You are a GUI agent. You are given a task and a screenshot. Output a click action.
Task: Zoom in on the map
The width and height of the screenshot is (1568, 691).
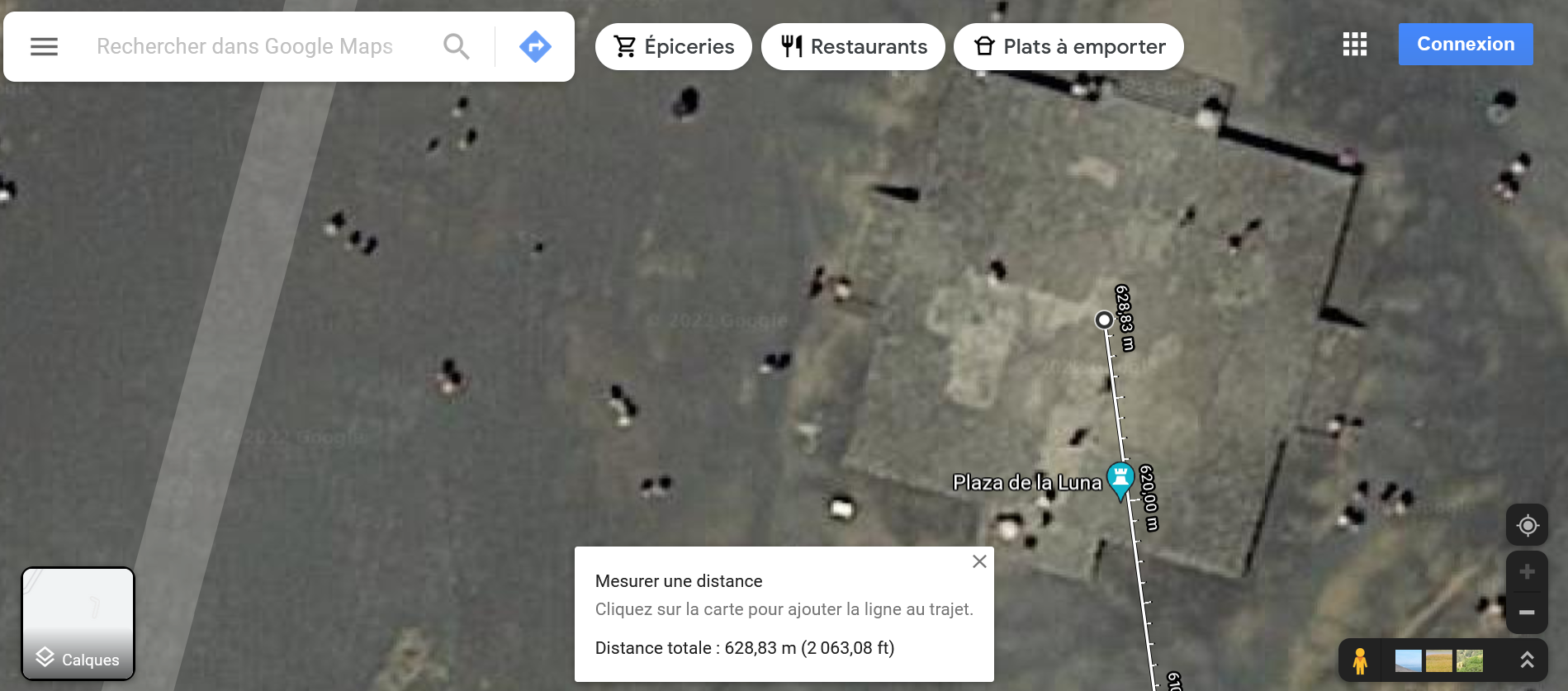[1527, 572]
